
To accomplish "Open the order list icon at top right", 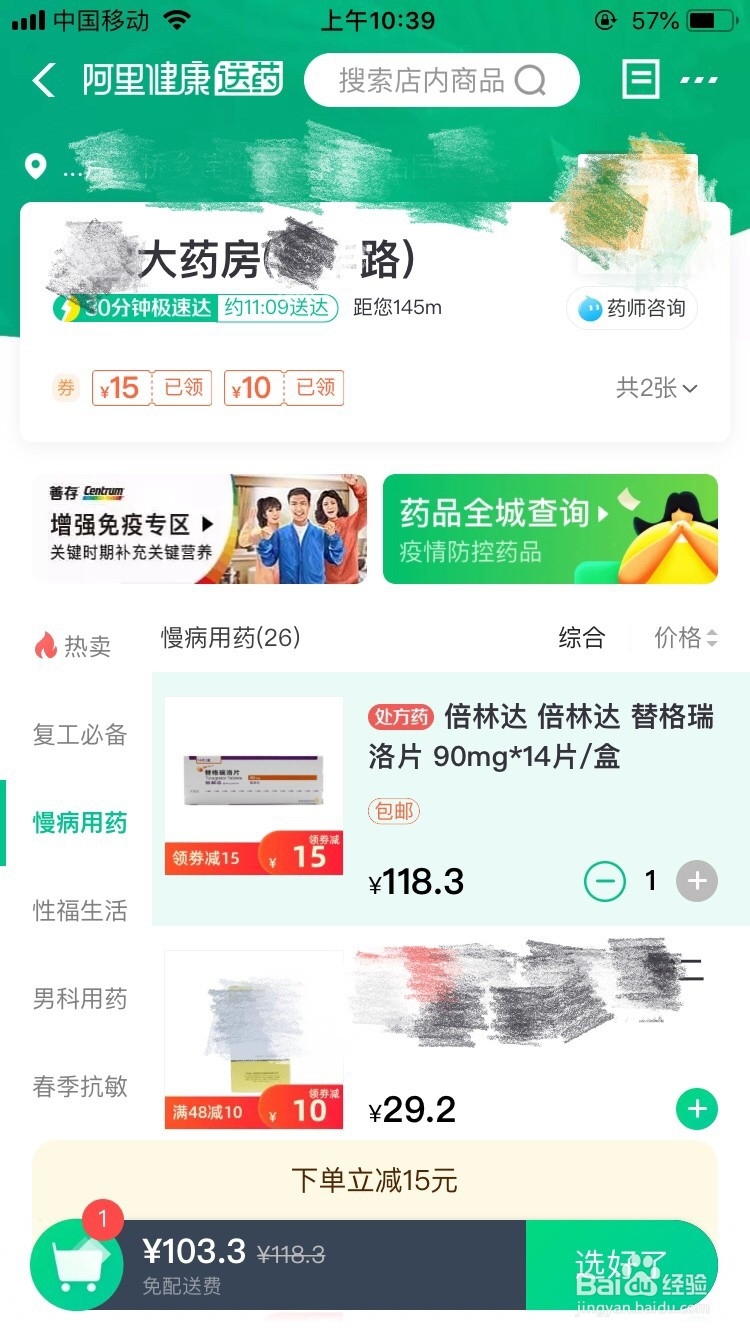I will [640, 79].
